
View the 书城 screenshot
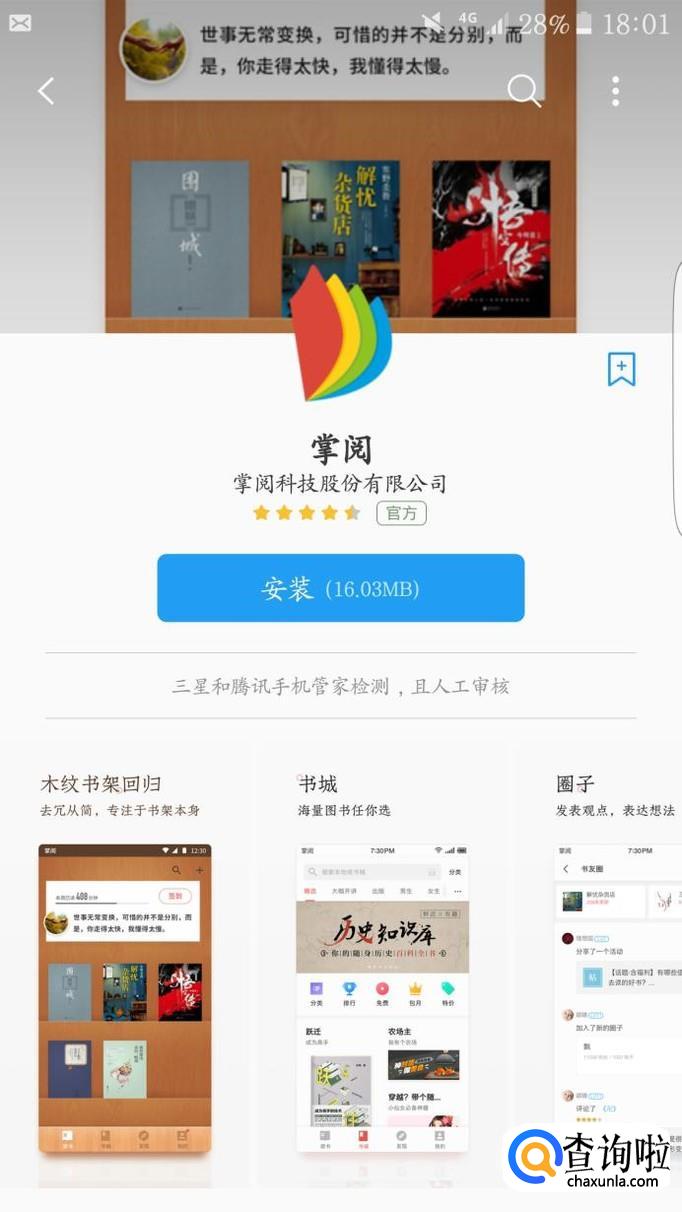coord(382,998)
